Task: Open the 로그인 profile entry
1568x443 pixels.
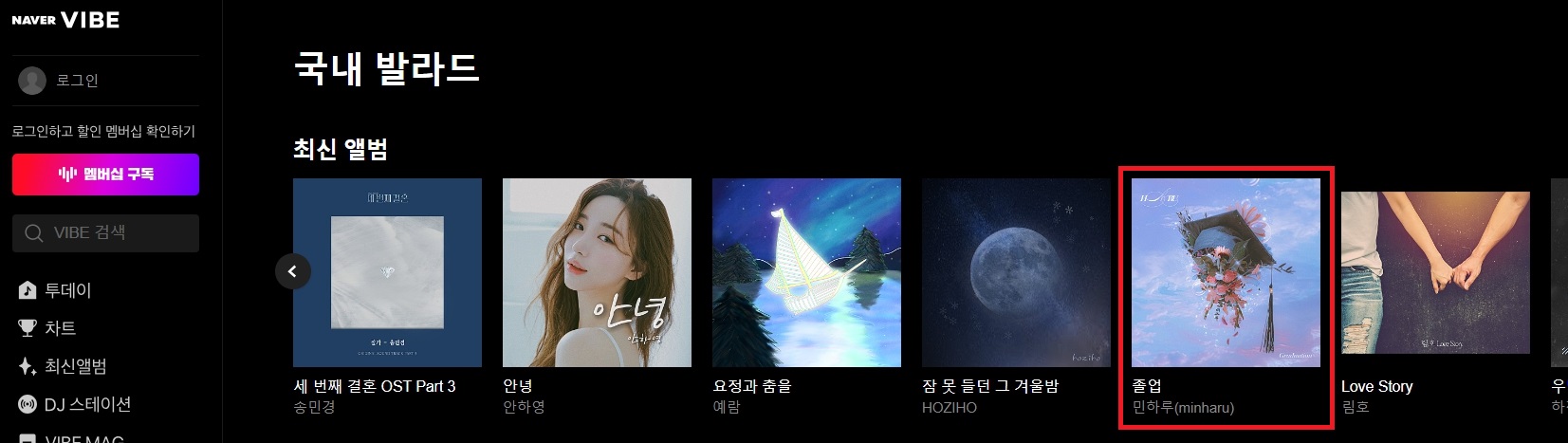Action: point(76,81)
